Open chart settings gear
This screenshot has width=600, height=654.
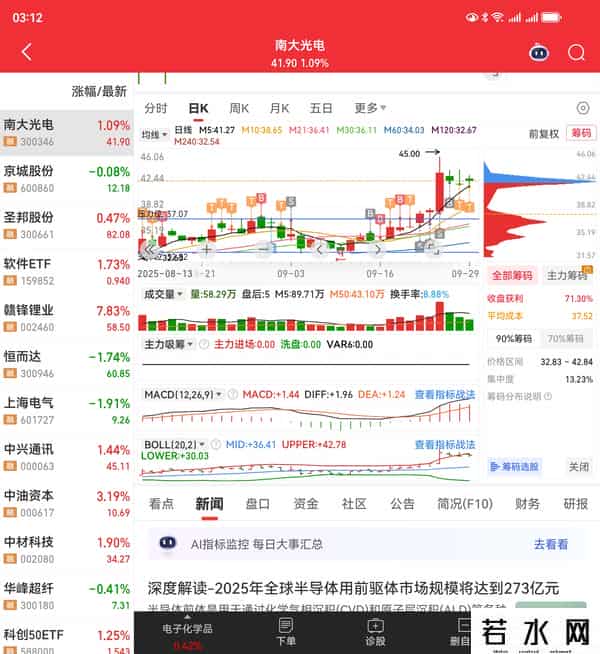[583, 108]
